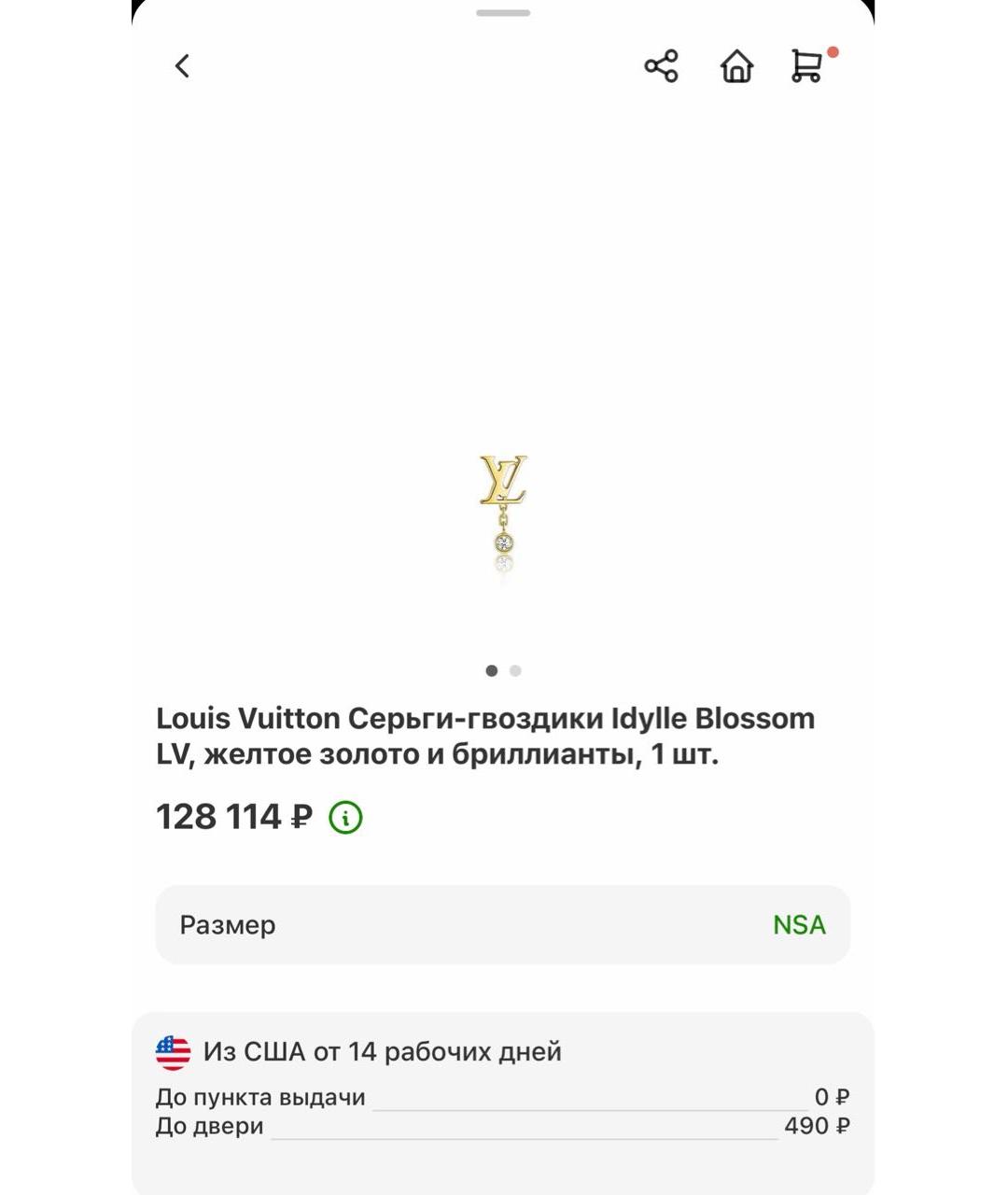Select the first carousel pagination dot
1008x1195 pixels.
coord(491,670)
